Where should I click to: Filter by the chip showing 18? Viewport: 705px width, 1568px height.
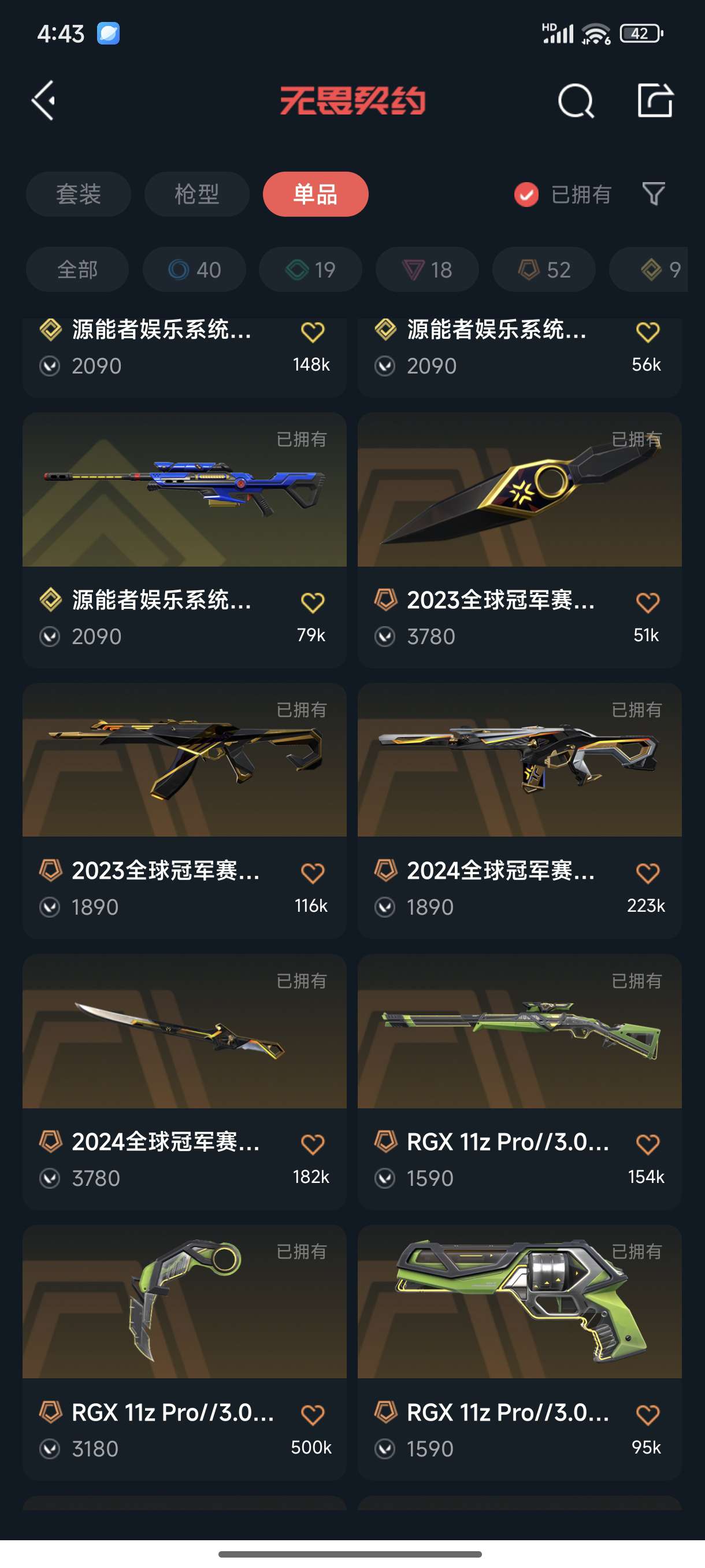(427, 269)
